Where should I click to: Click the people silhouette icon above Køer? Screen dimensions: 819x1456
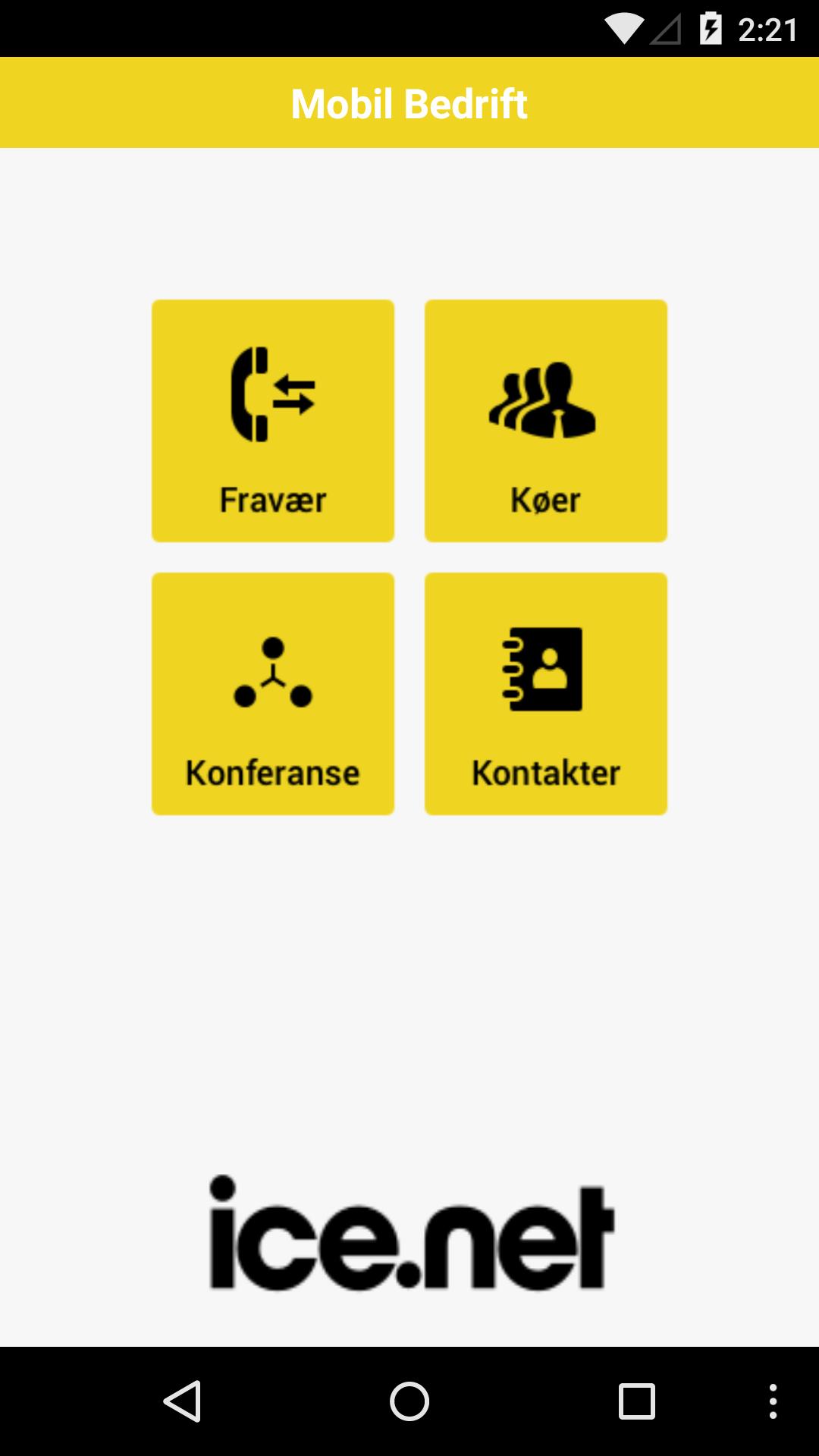click(x=544, y=398)
